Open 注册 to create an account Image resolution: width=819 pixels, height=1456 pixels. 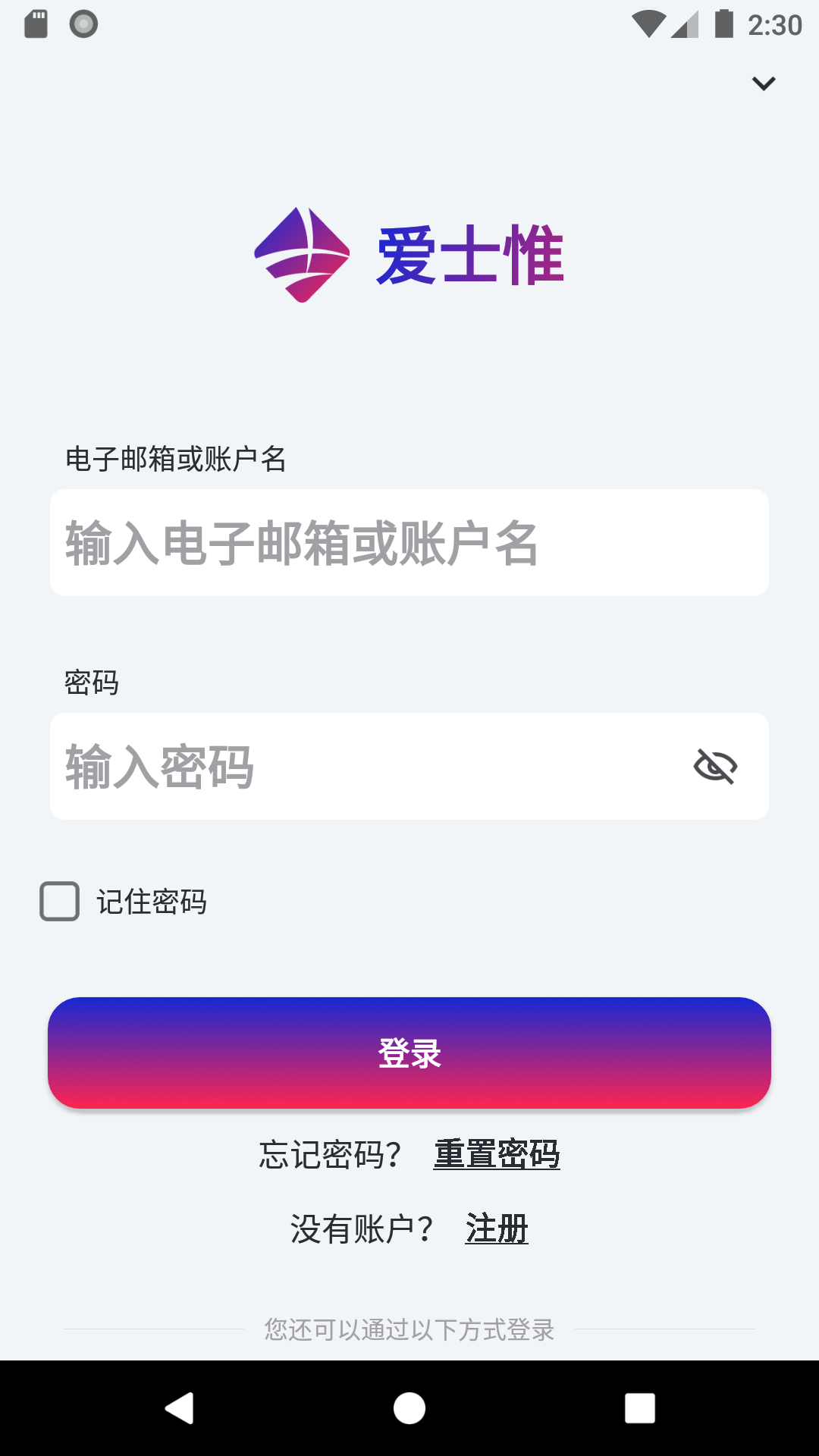pyautogui.click(x=497, y=1228)
